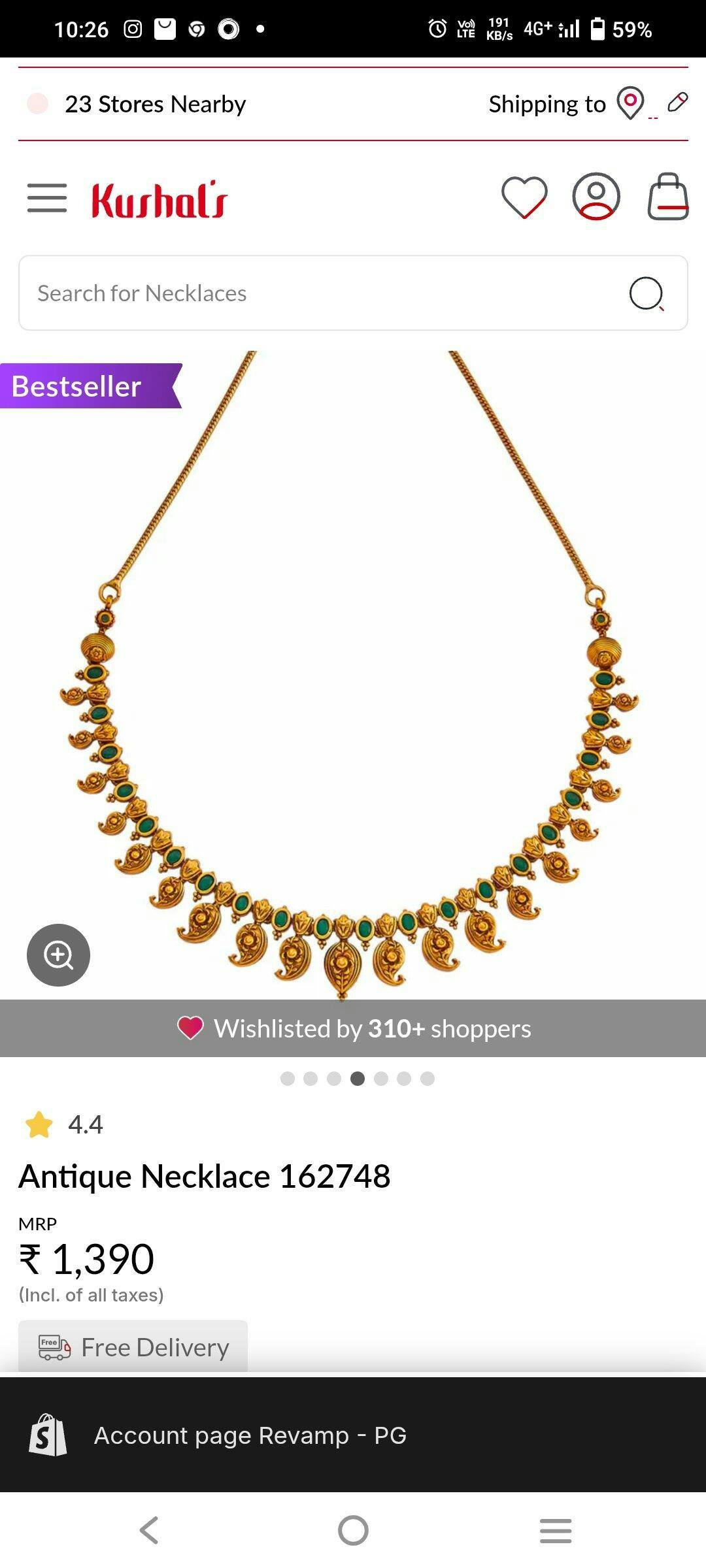706x1568 pixels.
Task: Tap the magnifier icon in search box
Action: pyautogui.click(x=646, y=294)
